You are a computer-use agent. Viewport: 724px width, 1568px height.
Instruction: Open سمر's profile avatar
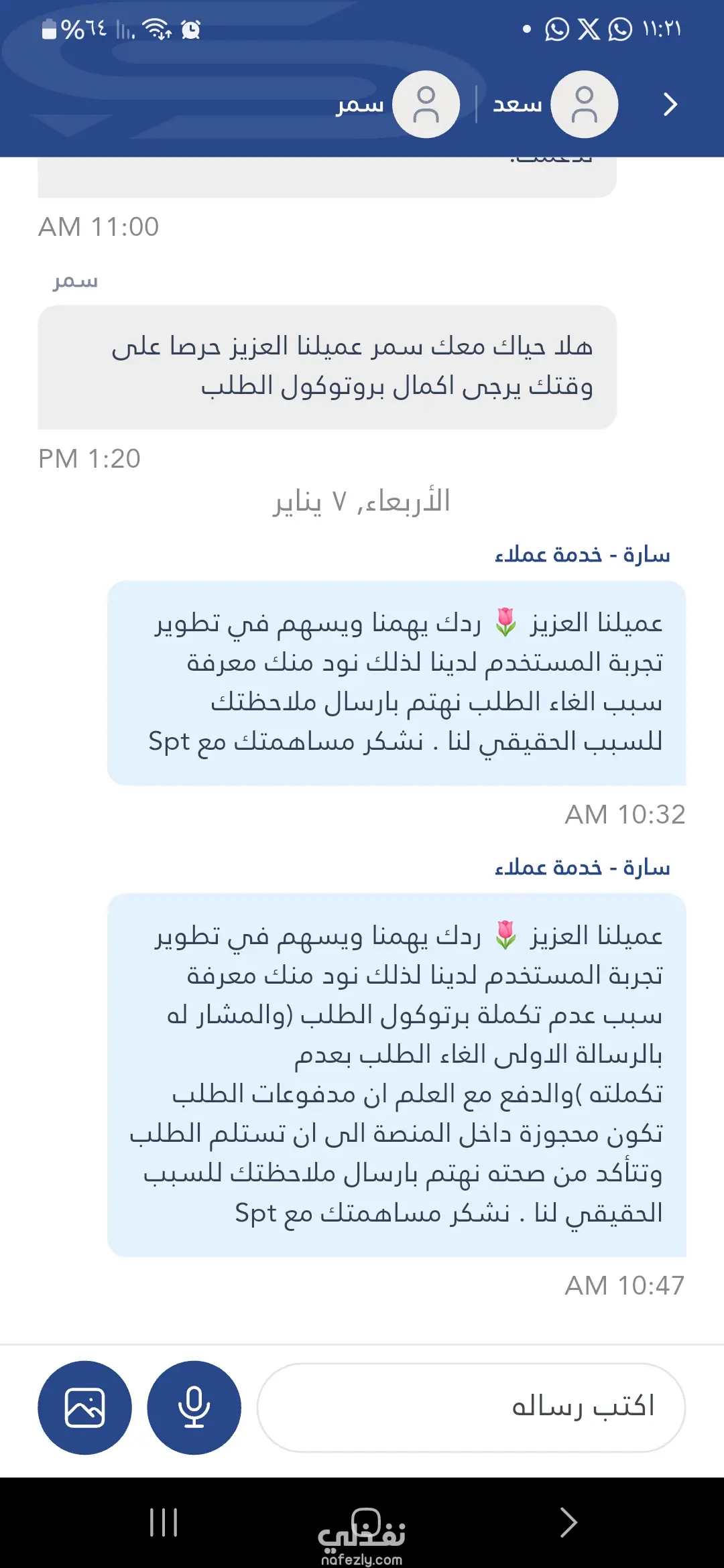pyautogui.click(x=426, y=105)
